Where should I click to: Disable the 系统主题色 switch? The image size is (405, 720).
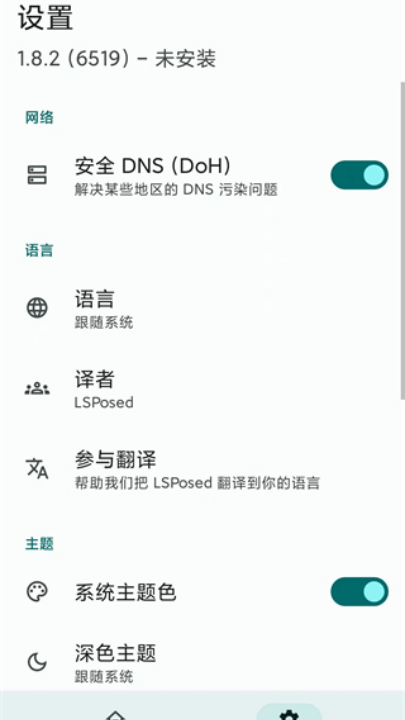click(359, 592)
